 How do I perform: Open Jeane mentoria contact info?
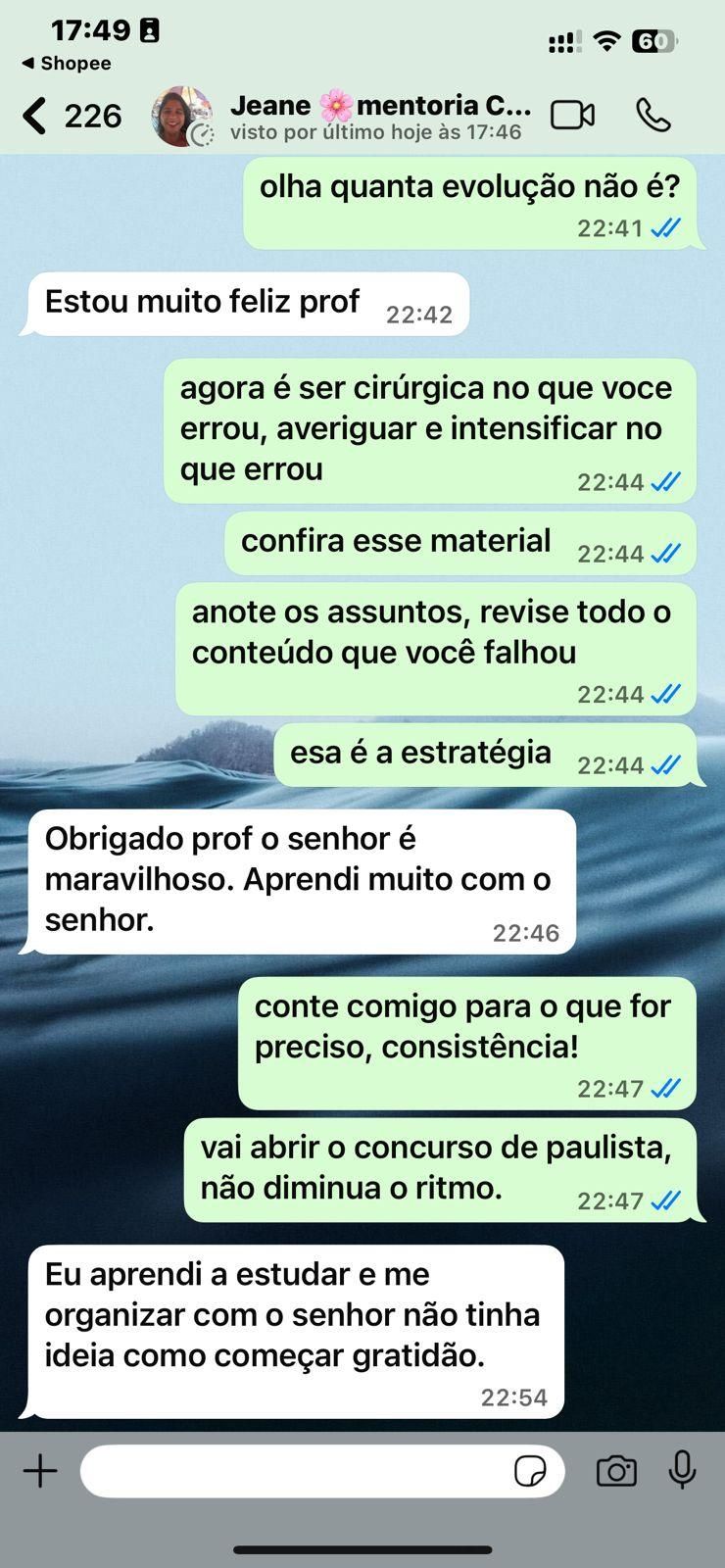coord(380,116)
